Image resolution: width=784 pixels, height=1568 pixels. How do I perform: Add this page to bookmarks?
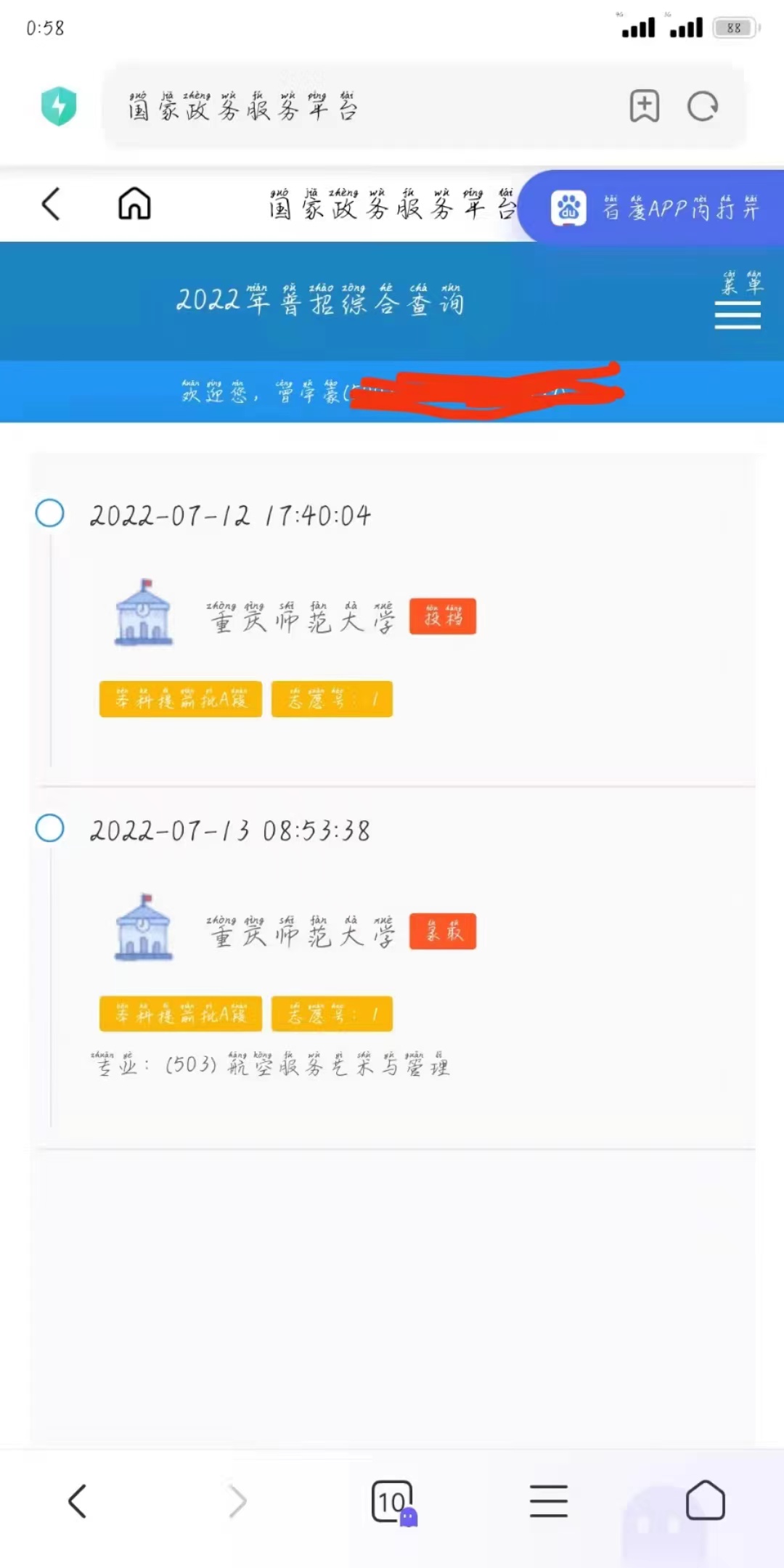(644, 107)
